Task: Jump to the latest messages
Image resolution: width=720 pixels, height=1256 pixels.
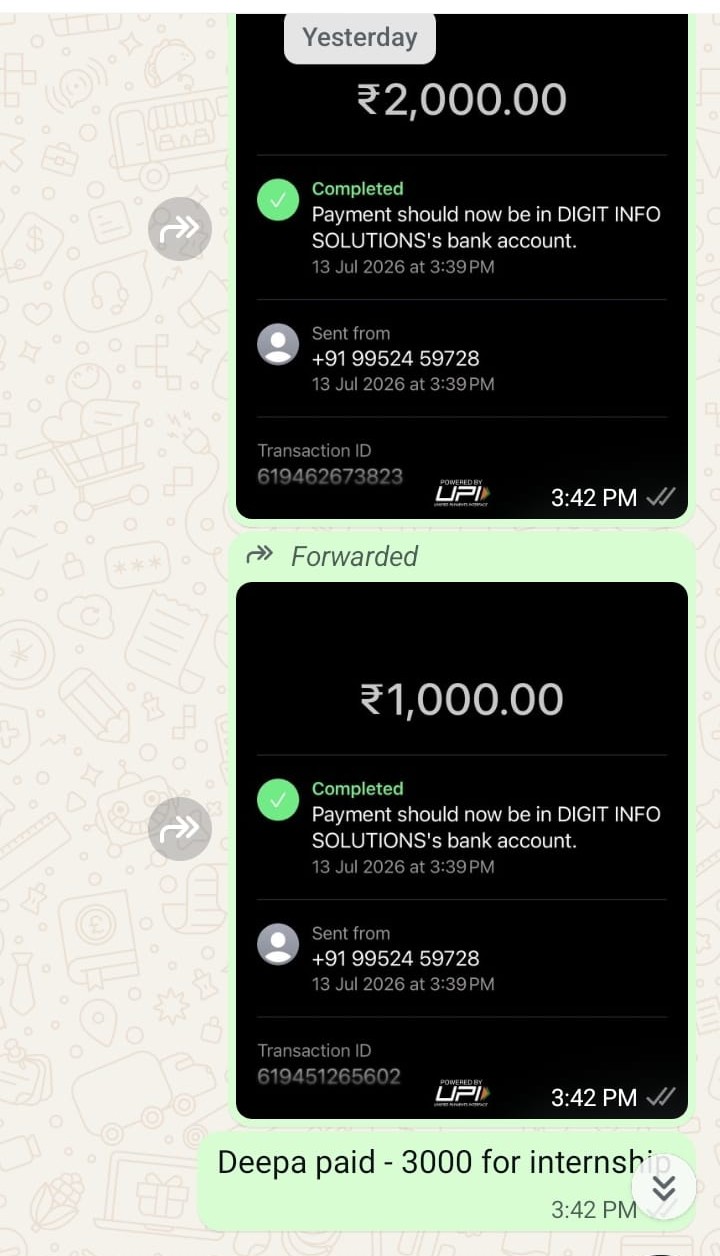Action: [664, 1187]
